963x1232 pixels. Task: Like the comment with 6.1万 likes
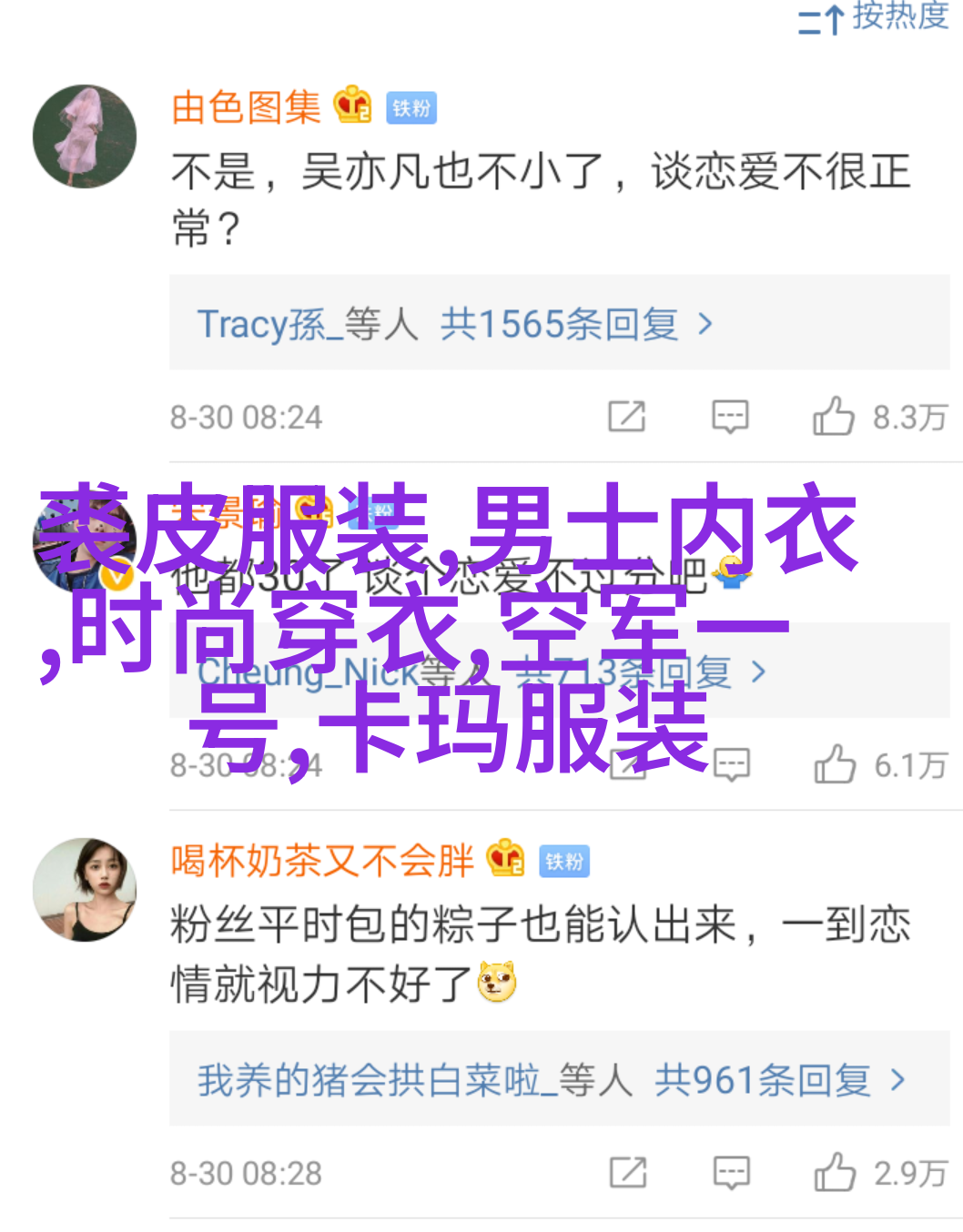(835, 764)
